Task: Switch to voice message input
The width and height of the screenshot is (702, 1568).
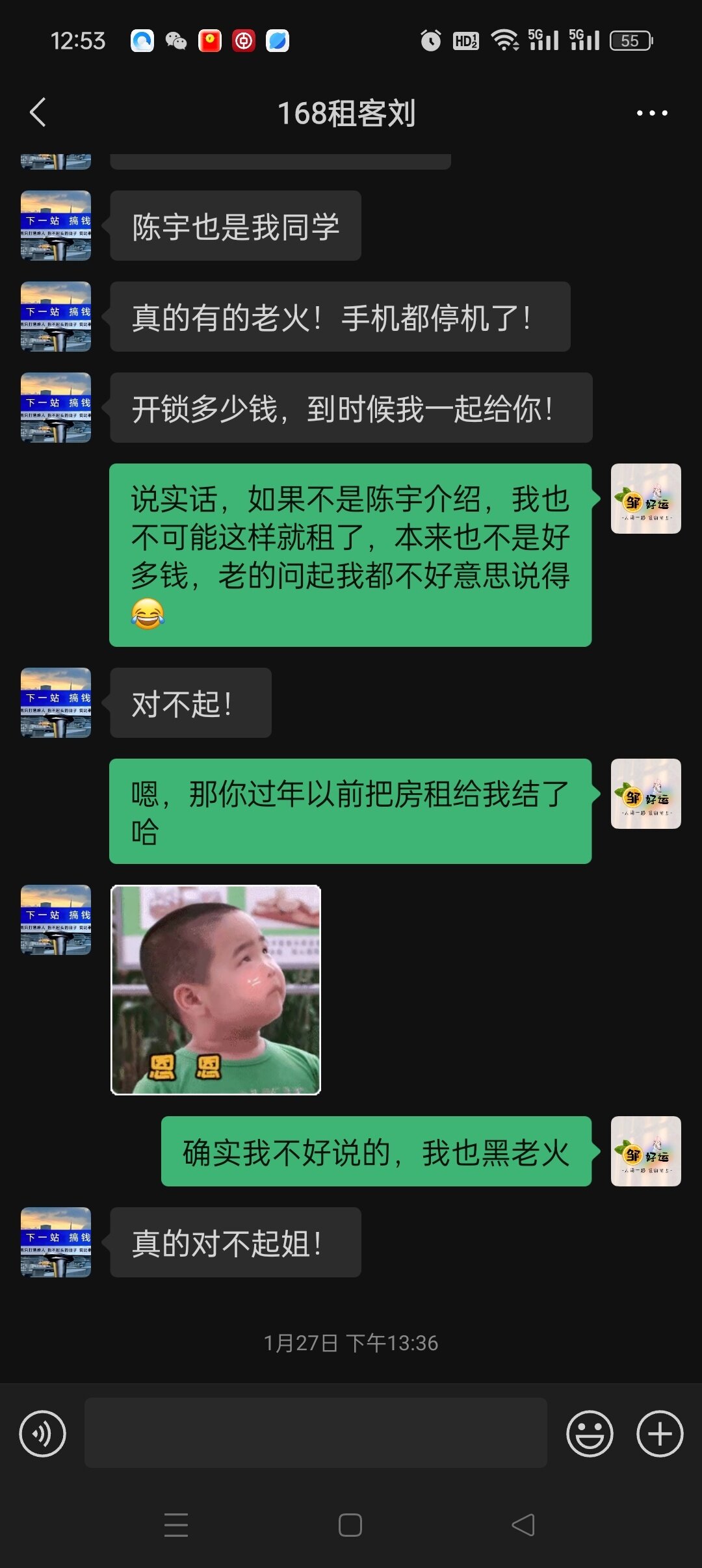Action: point(43,1433)
